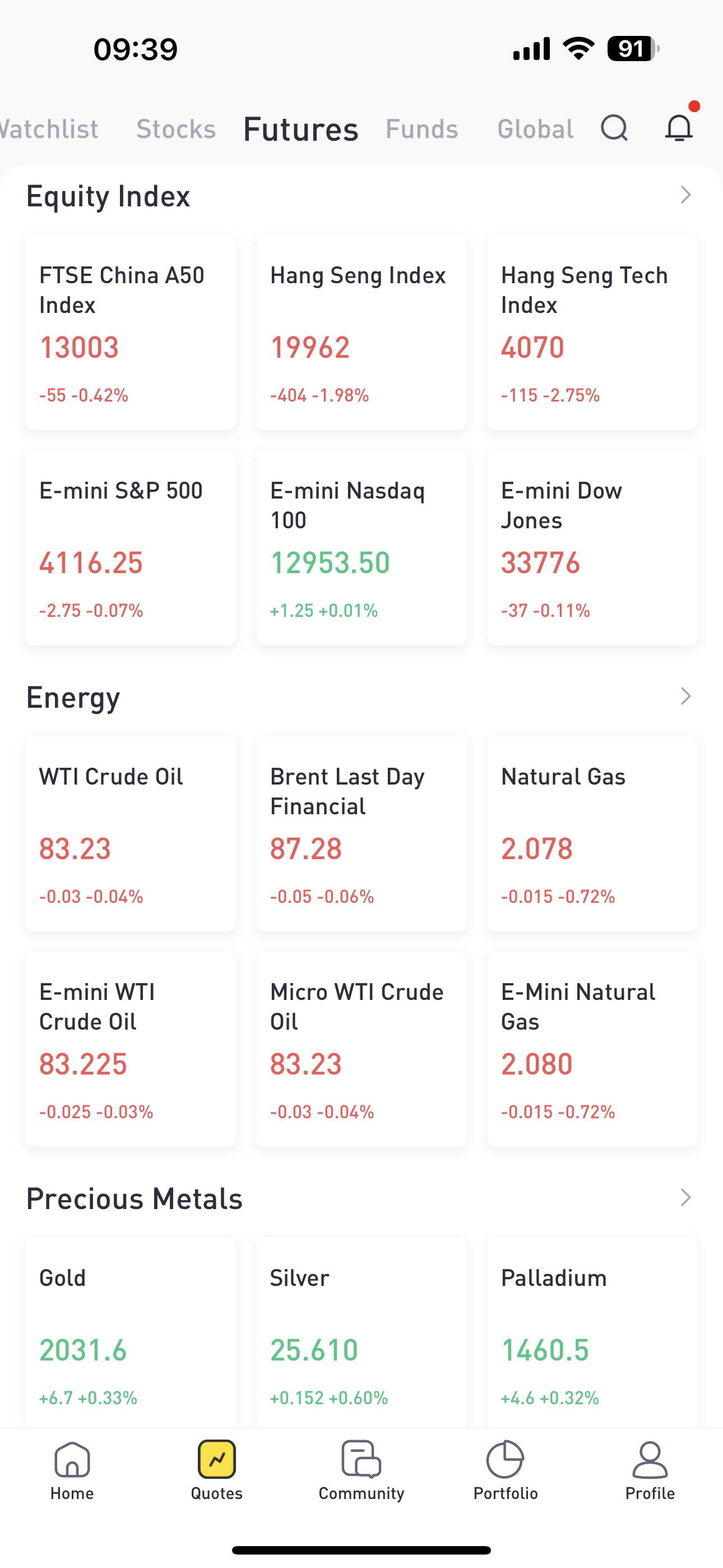
Task: Switch to the Funds tab
Action: (x=421, y=129)
